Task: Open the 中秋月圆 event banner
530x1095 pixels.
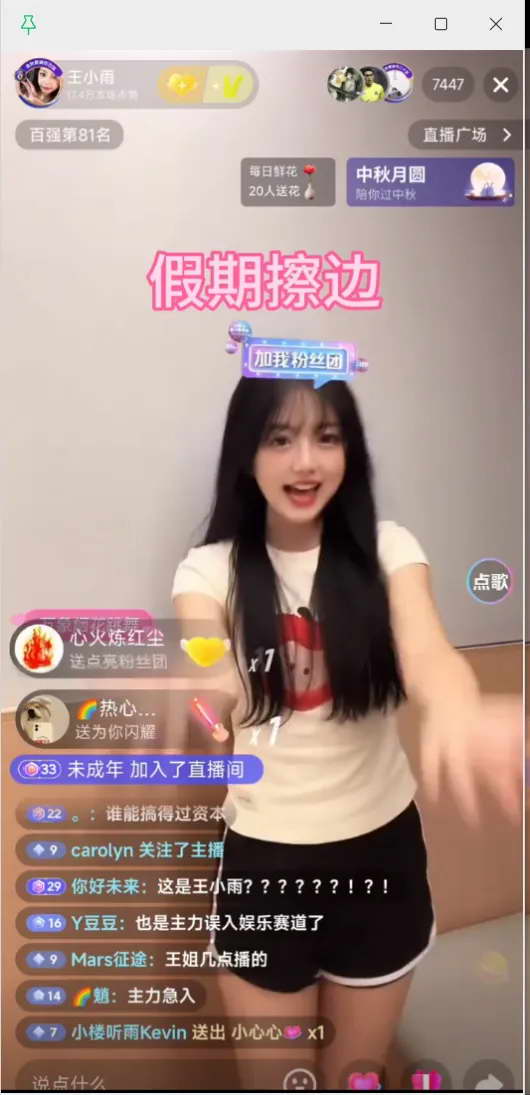Action: (x=430, y=182)
